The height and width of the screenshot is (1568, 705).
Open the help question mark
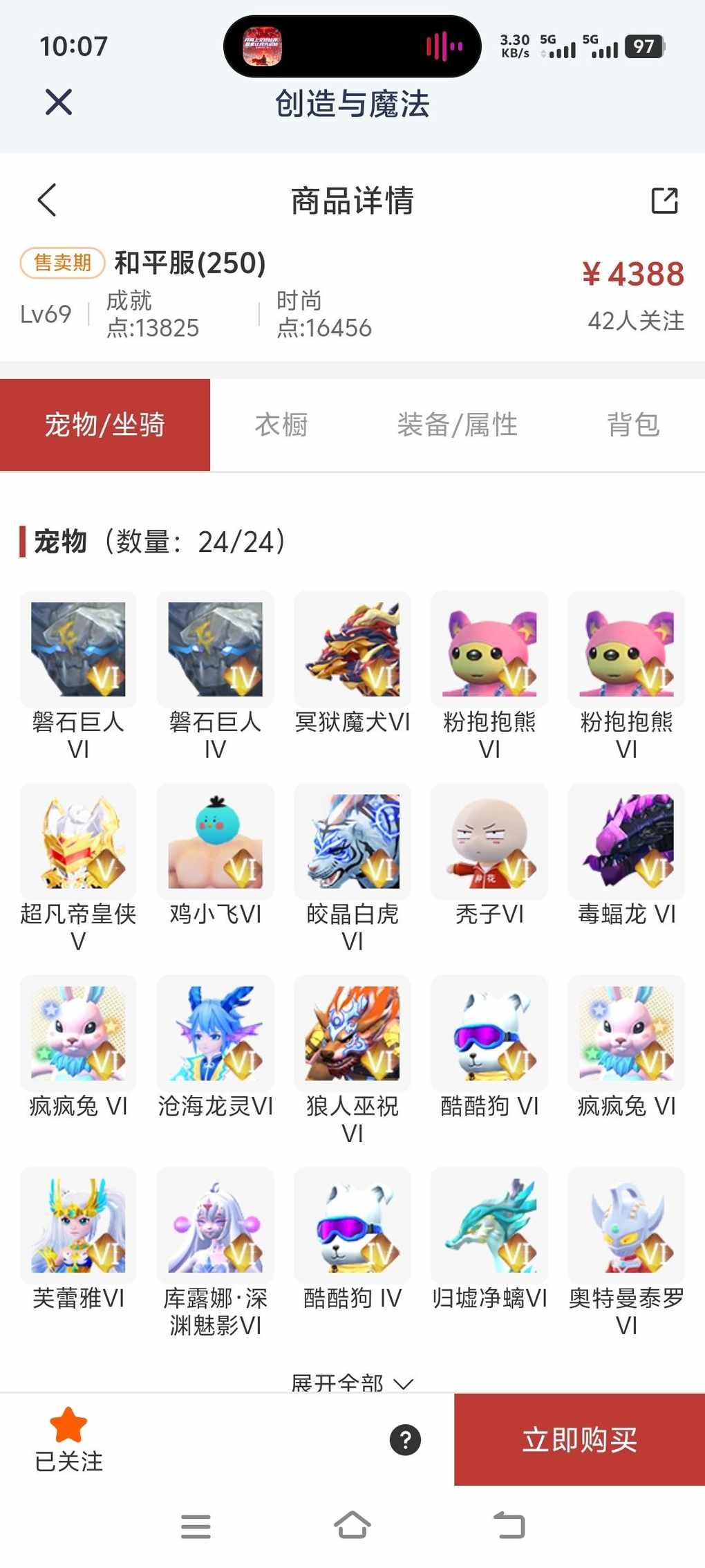pos(405,1440)
